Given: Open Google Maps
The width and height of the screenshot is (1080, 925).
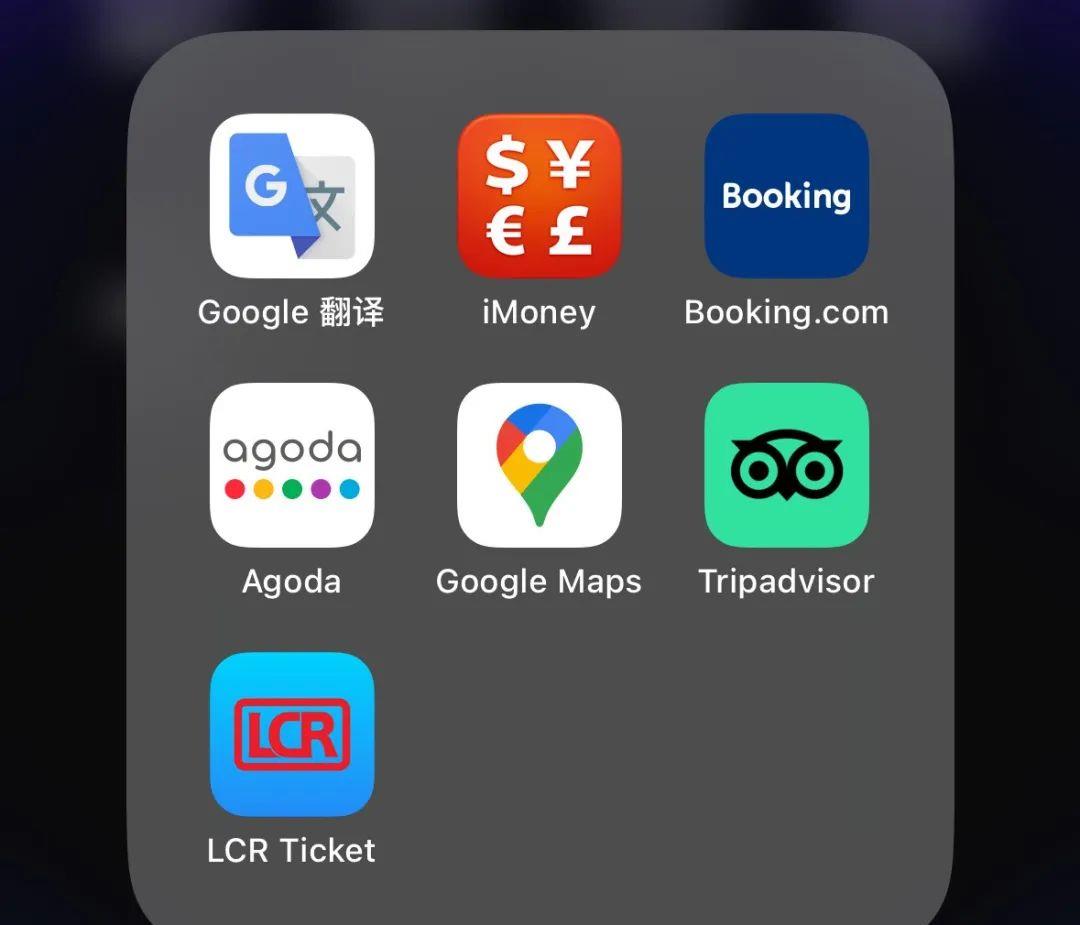Looking at the screenshot, I should pos(539,465).
